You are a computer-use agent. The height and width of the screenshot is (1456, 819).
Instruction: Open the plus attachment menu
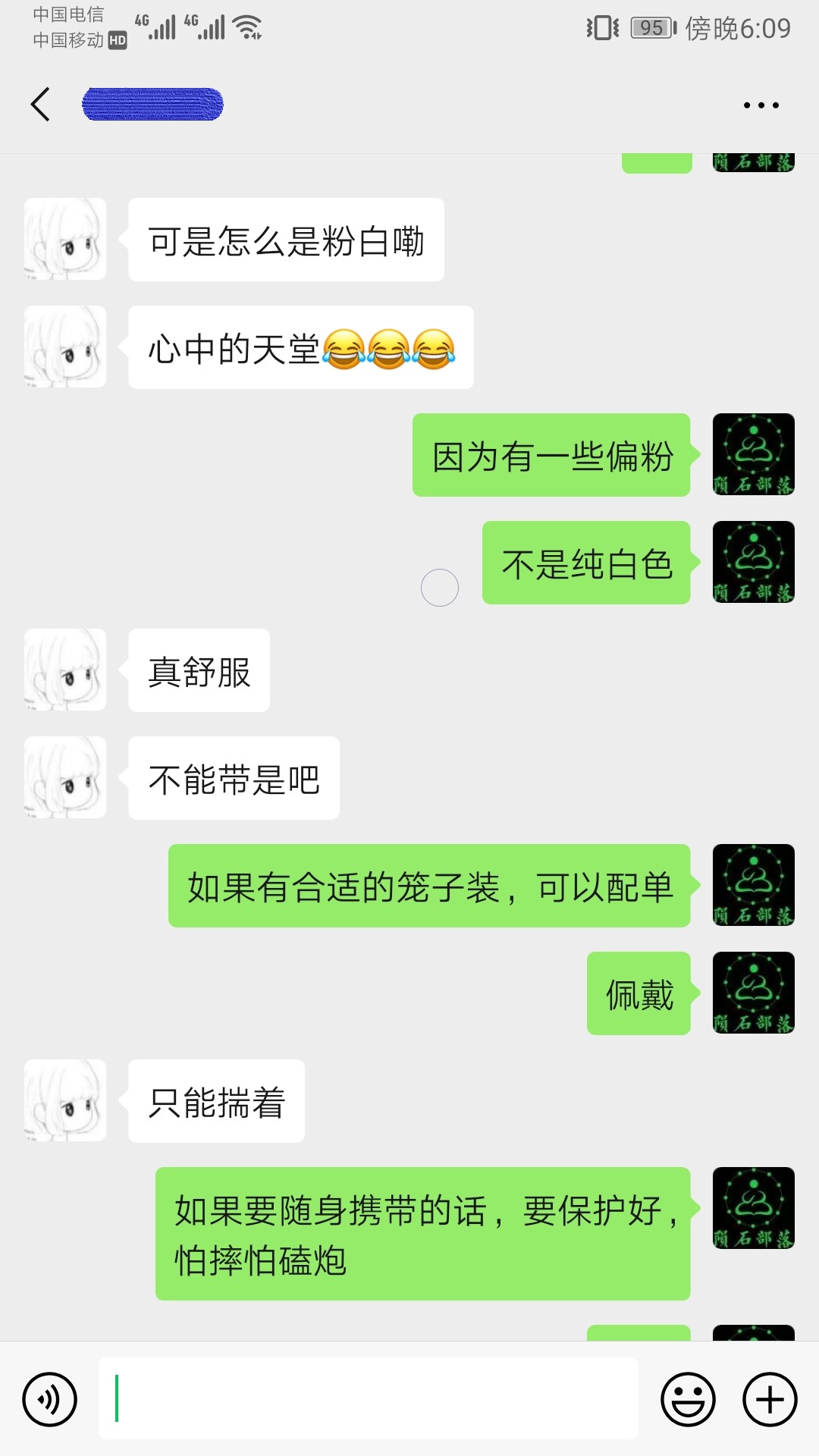[769, 1399]
